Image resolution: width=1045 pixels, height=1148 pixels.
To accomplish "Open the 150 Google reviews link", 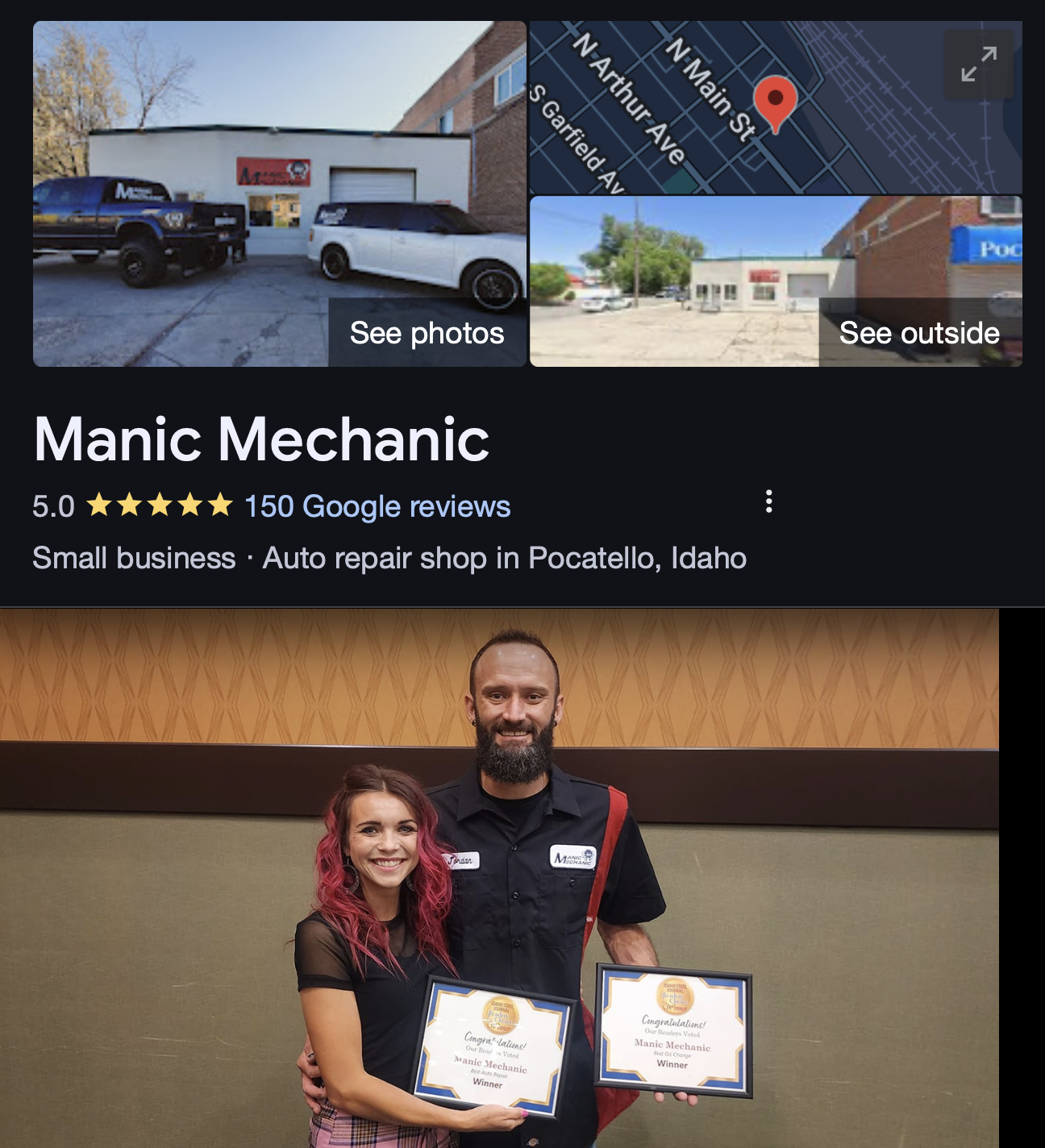I will (377, 506).
